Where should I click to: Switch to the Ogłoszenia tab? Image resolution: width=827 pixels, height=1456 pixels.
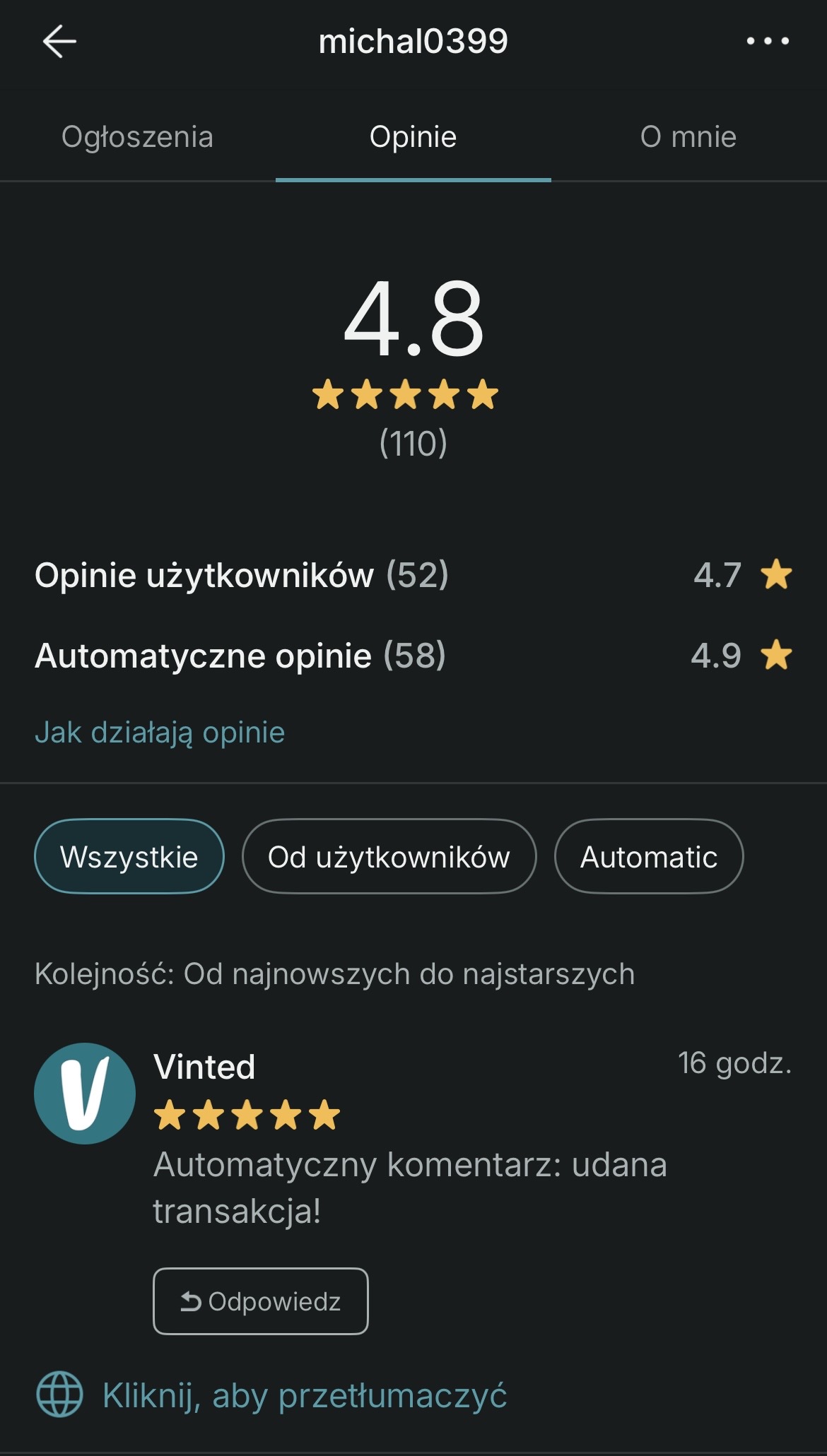137,136
